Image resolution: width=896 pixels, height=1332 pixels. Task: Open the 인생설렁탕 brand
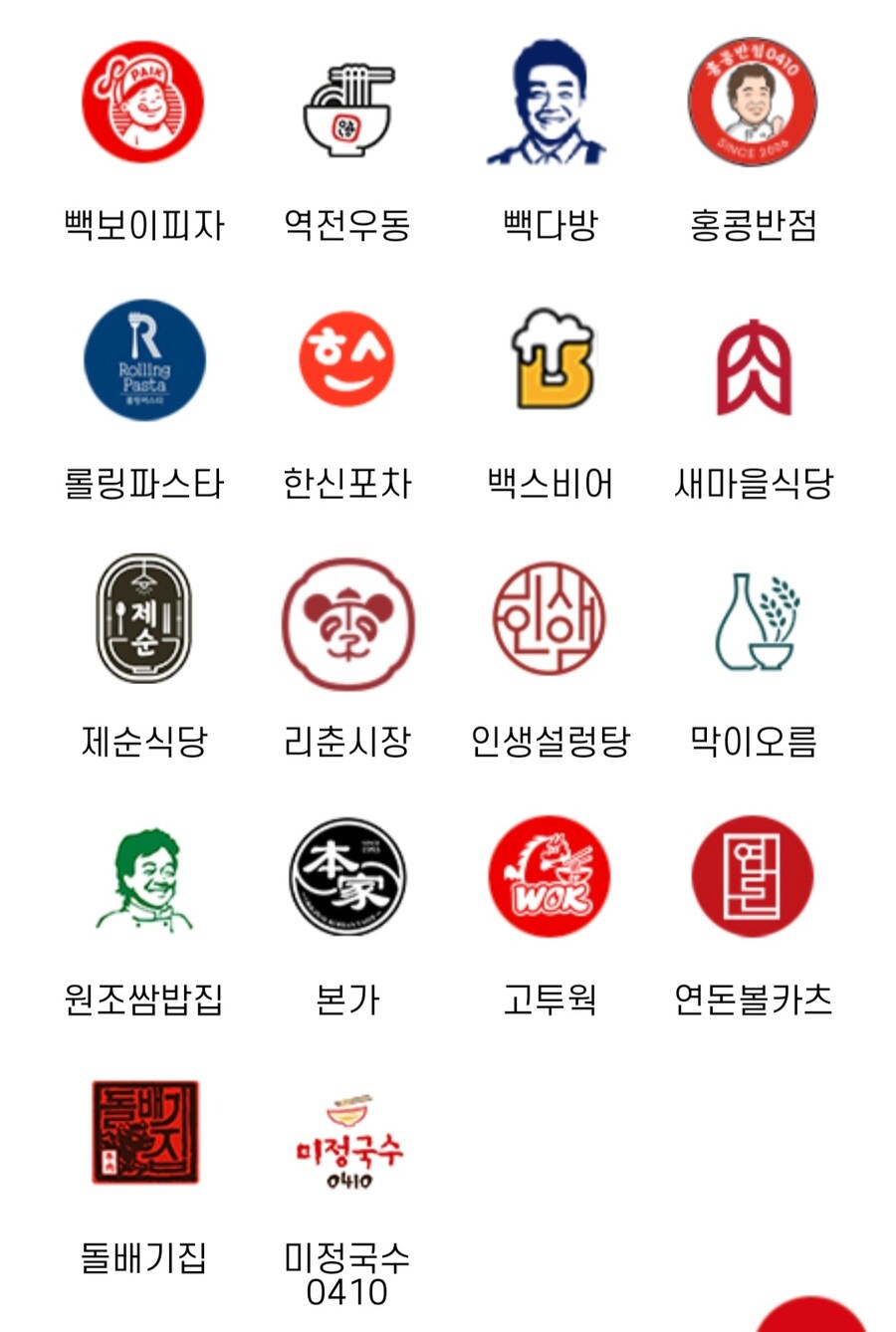click(x=550, y=618)
